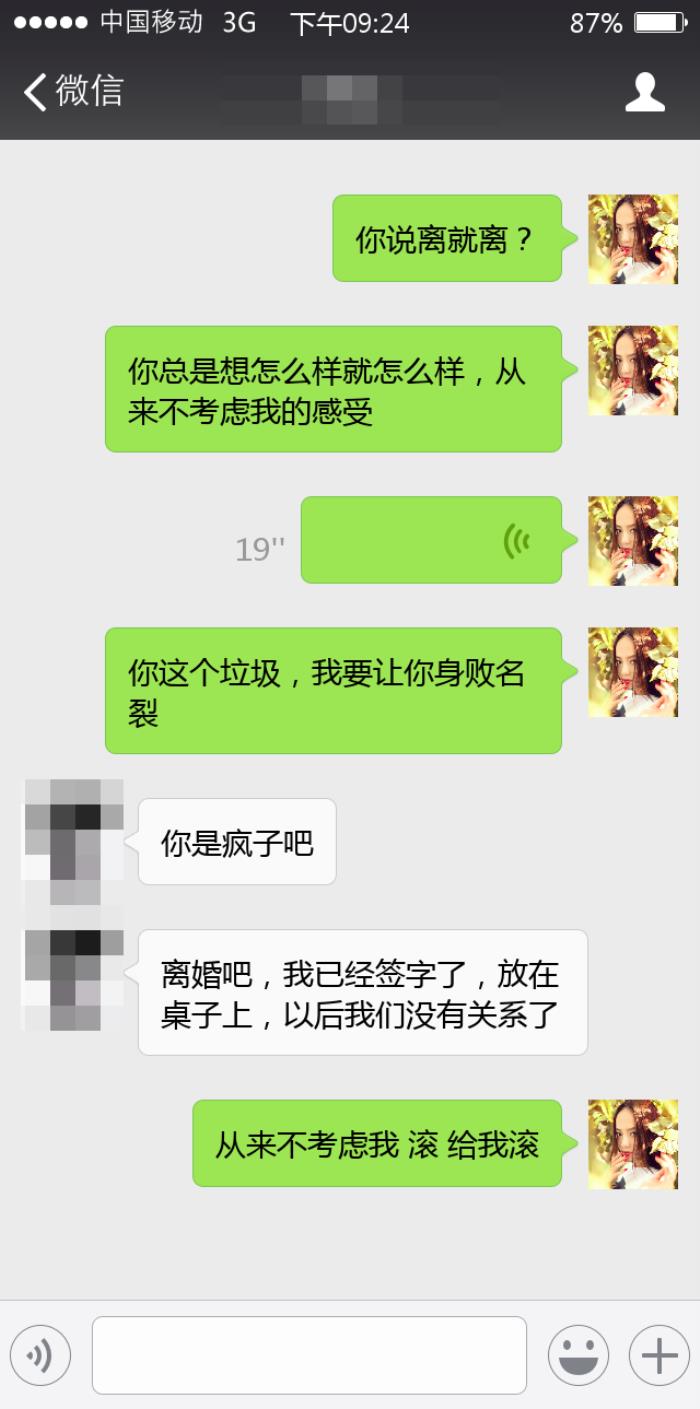Play the 19-second voice message
This screenshot has width=700, height=1409.
coord(431,540)
